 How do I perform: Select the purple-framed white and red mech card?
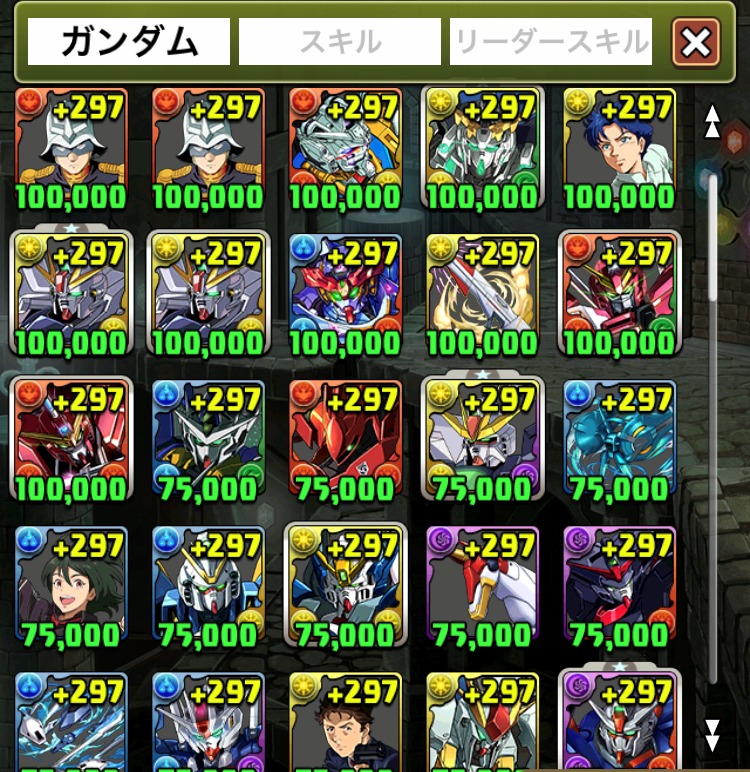click(481, 587)
